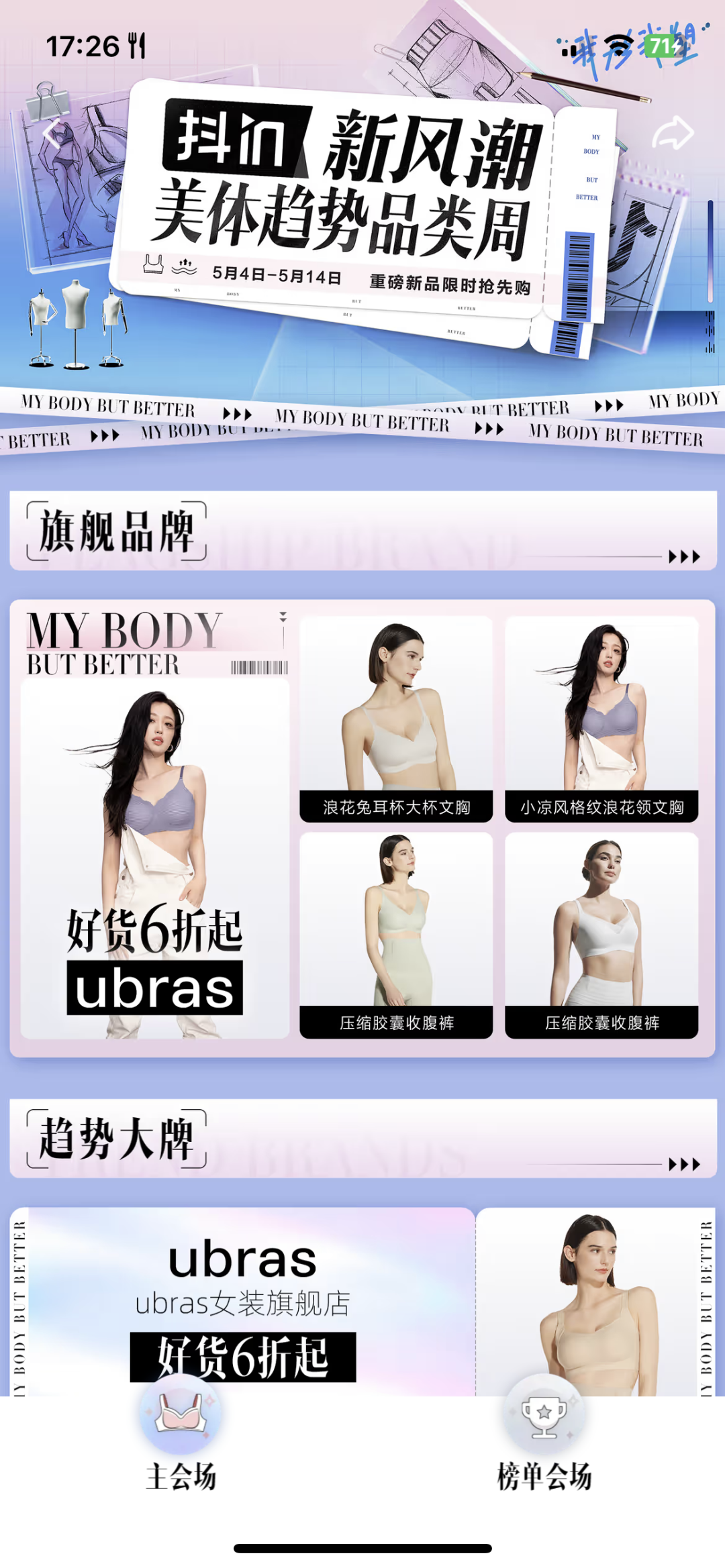
Task: Expand the 趋势大牌 section arrow
Action: pos(683,1164)
